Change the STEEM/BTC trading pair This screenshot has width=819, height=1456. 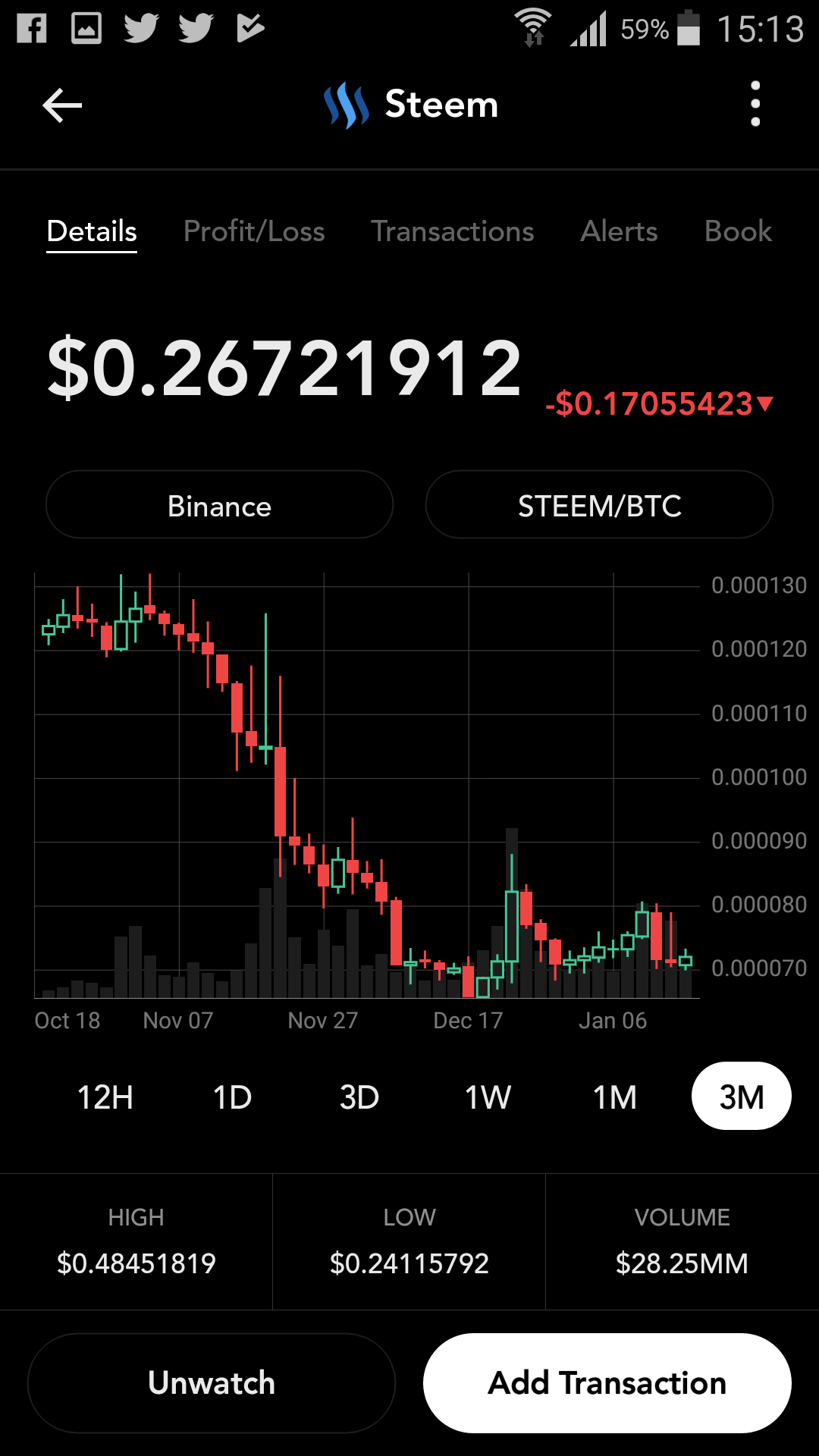(599, 505)
